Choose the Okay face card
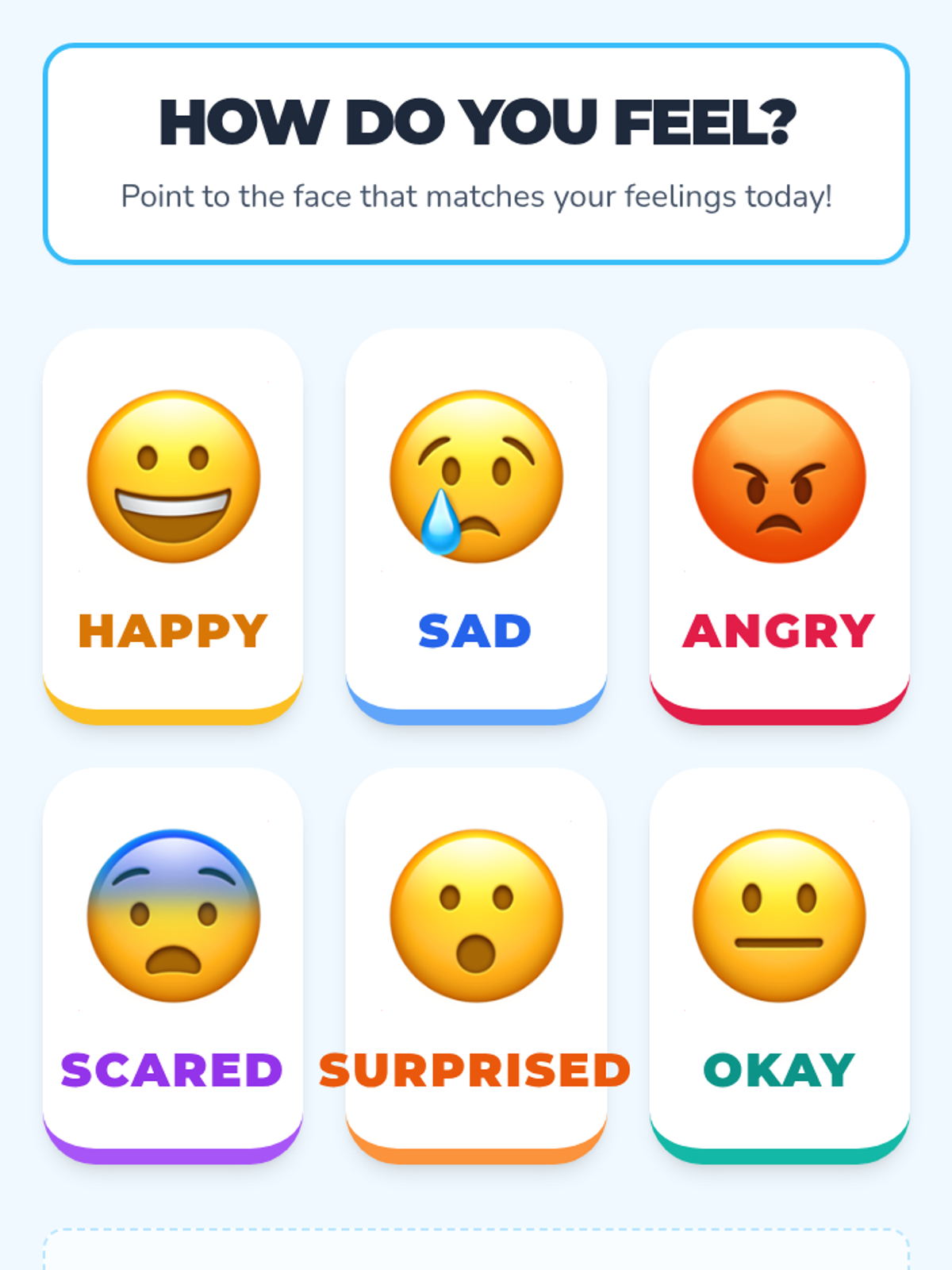Viewport: 952px width, 1270px height. coord(779,962)
